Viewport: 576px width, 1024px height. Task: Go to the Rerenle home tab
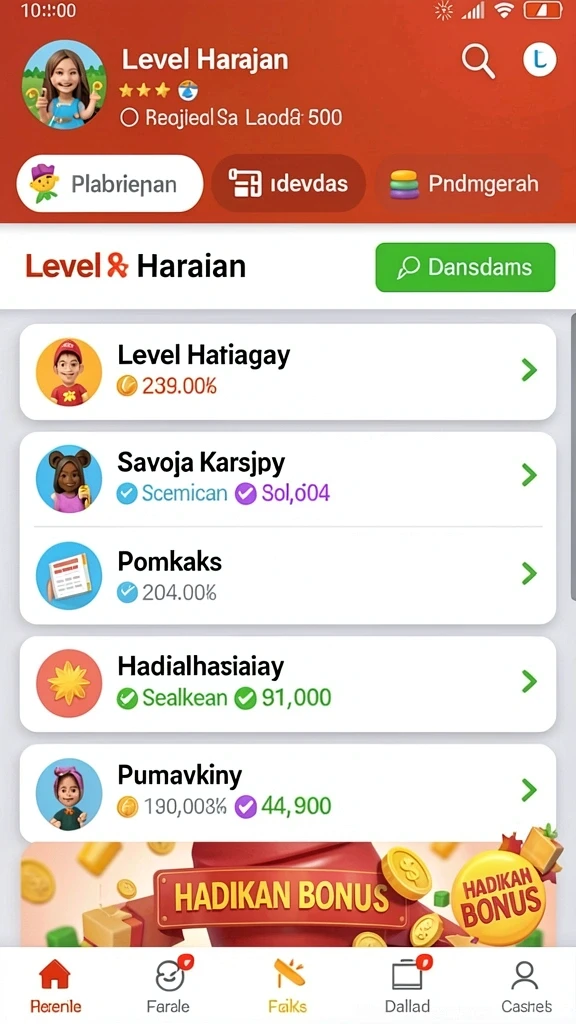point(56,985)
